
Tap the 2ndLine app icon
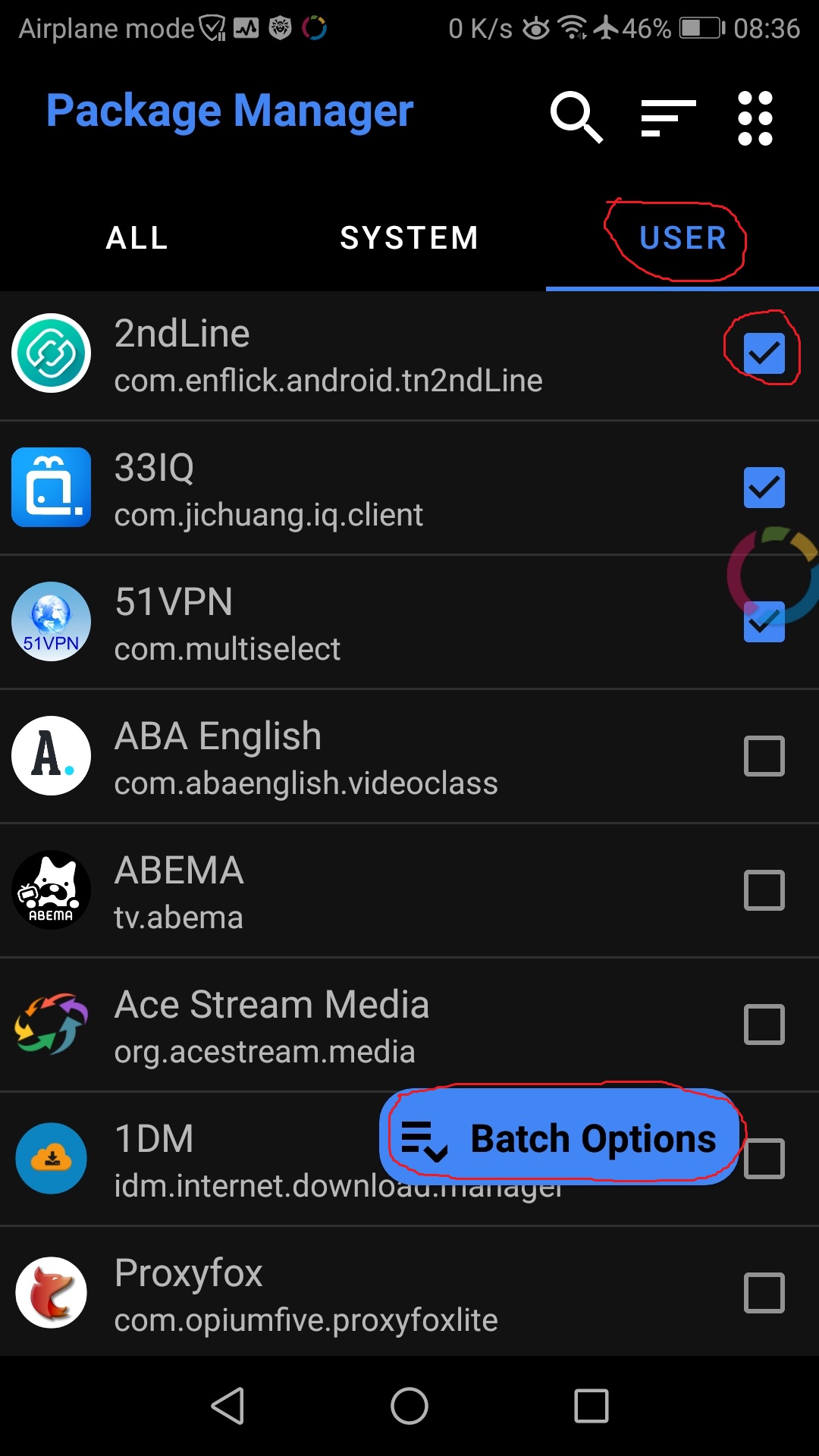point(50,353)
